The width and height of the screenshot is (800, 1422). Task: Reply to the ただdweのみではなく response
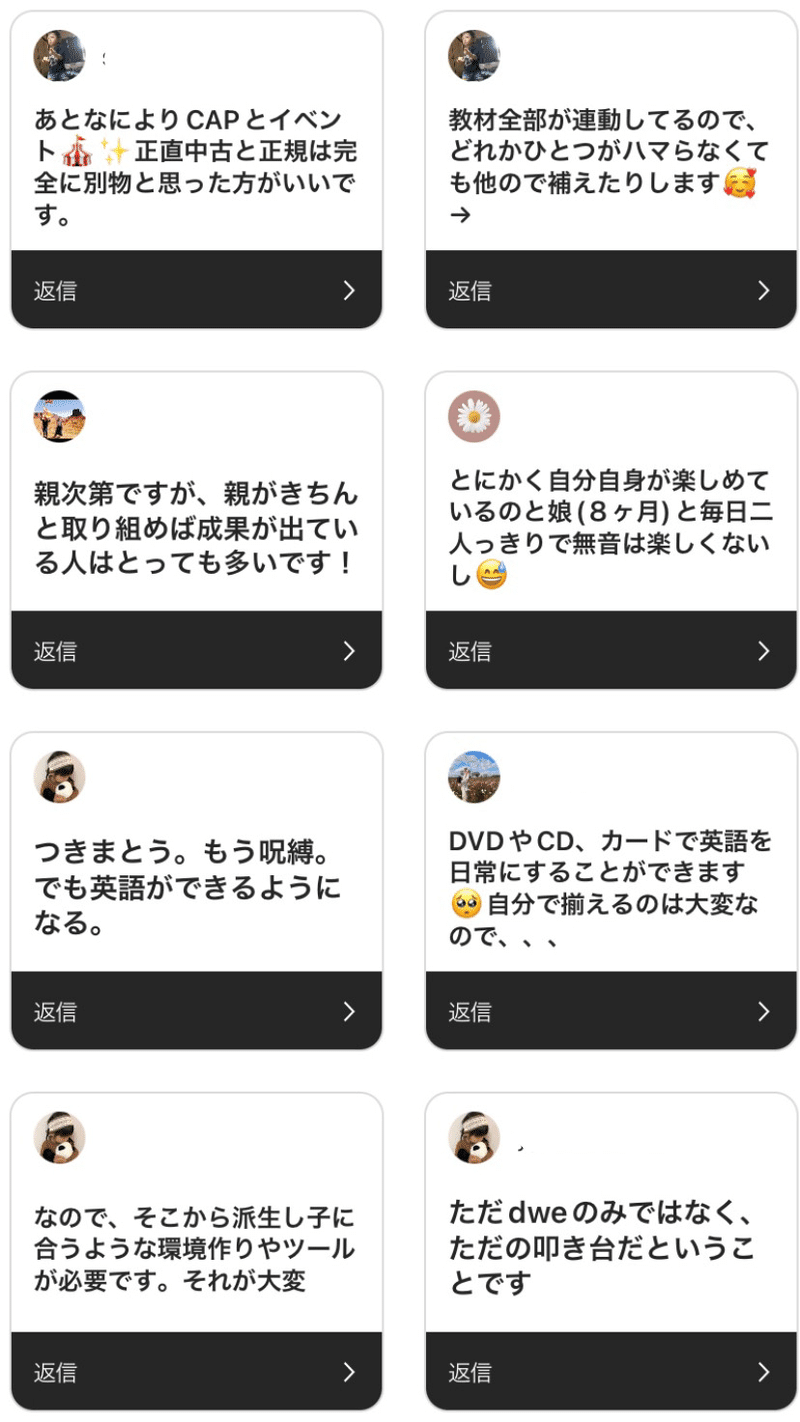tap(611, 1372)
